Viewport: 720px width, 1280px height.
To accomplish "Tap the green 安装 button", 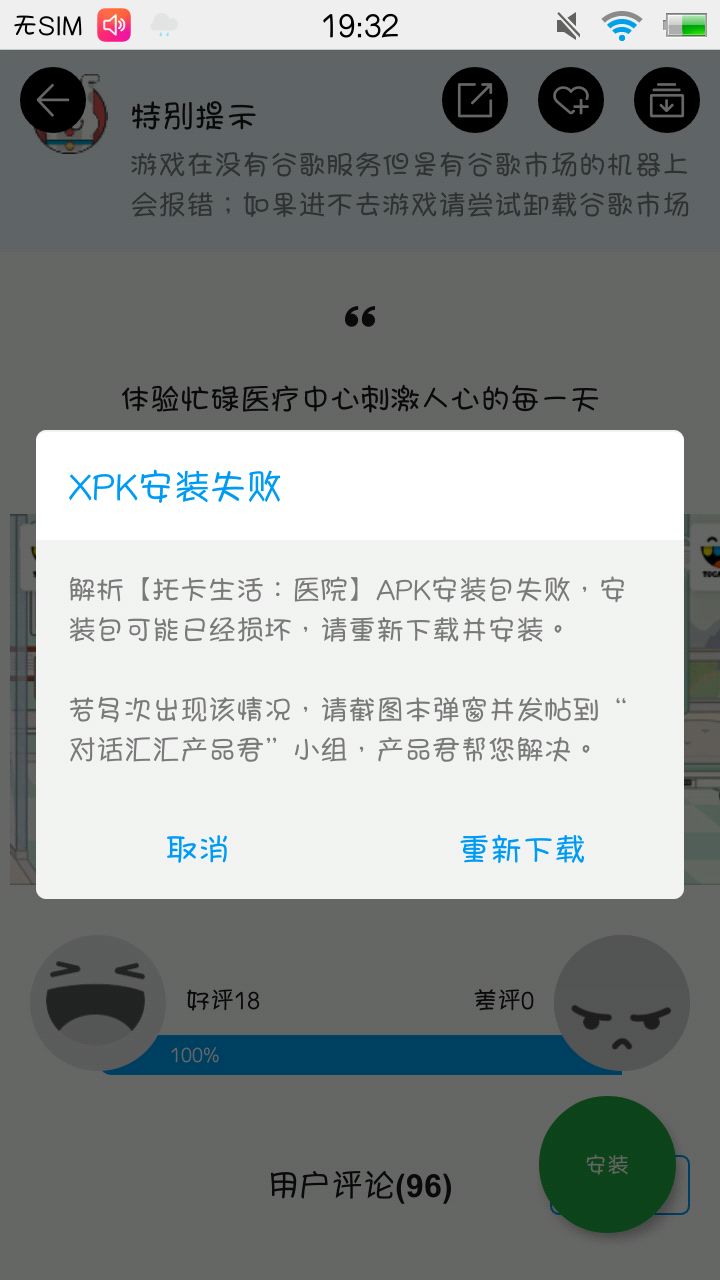I will click(607, 1164).
